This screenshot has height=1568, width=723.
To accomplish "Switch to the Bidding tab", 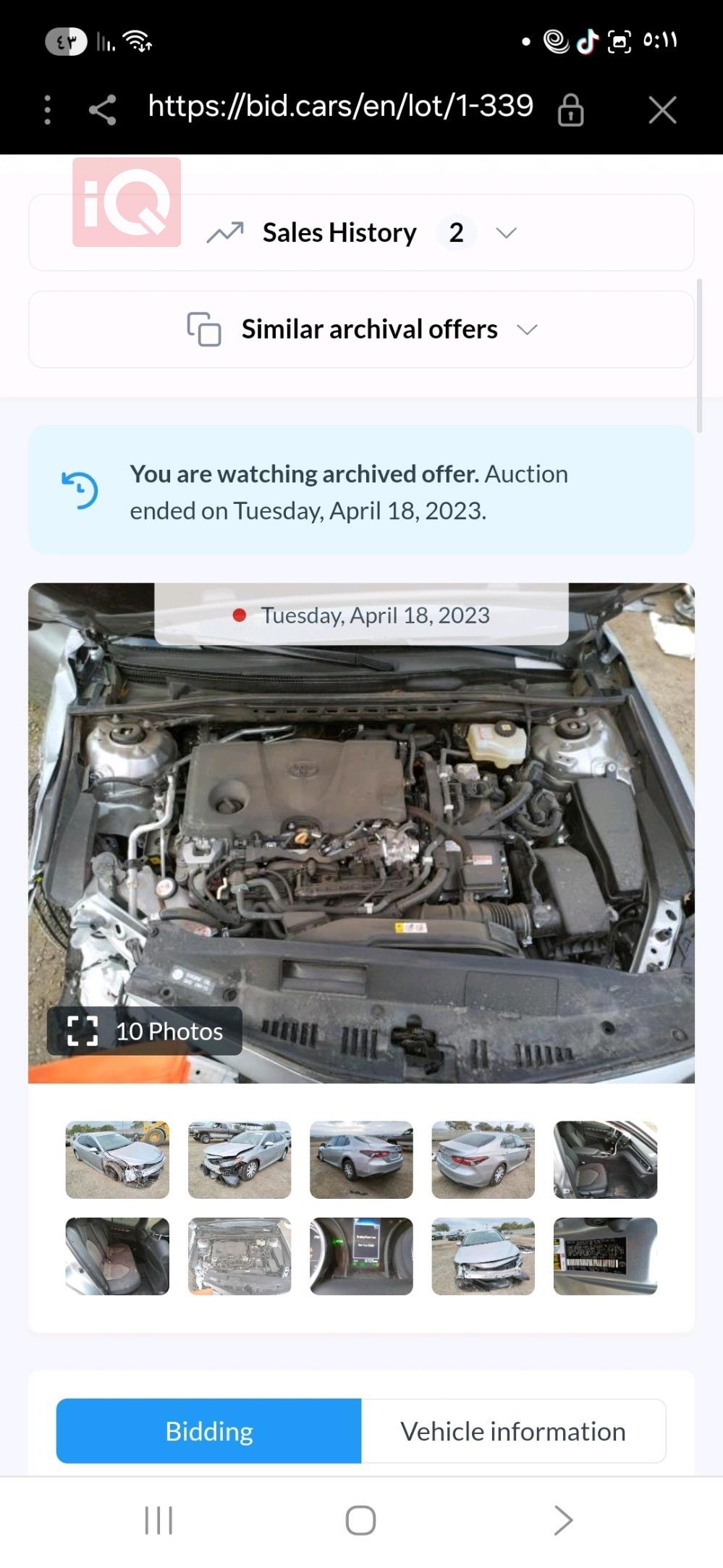I will click(209, 1431).
